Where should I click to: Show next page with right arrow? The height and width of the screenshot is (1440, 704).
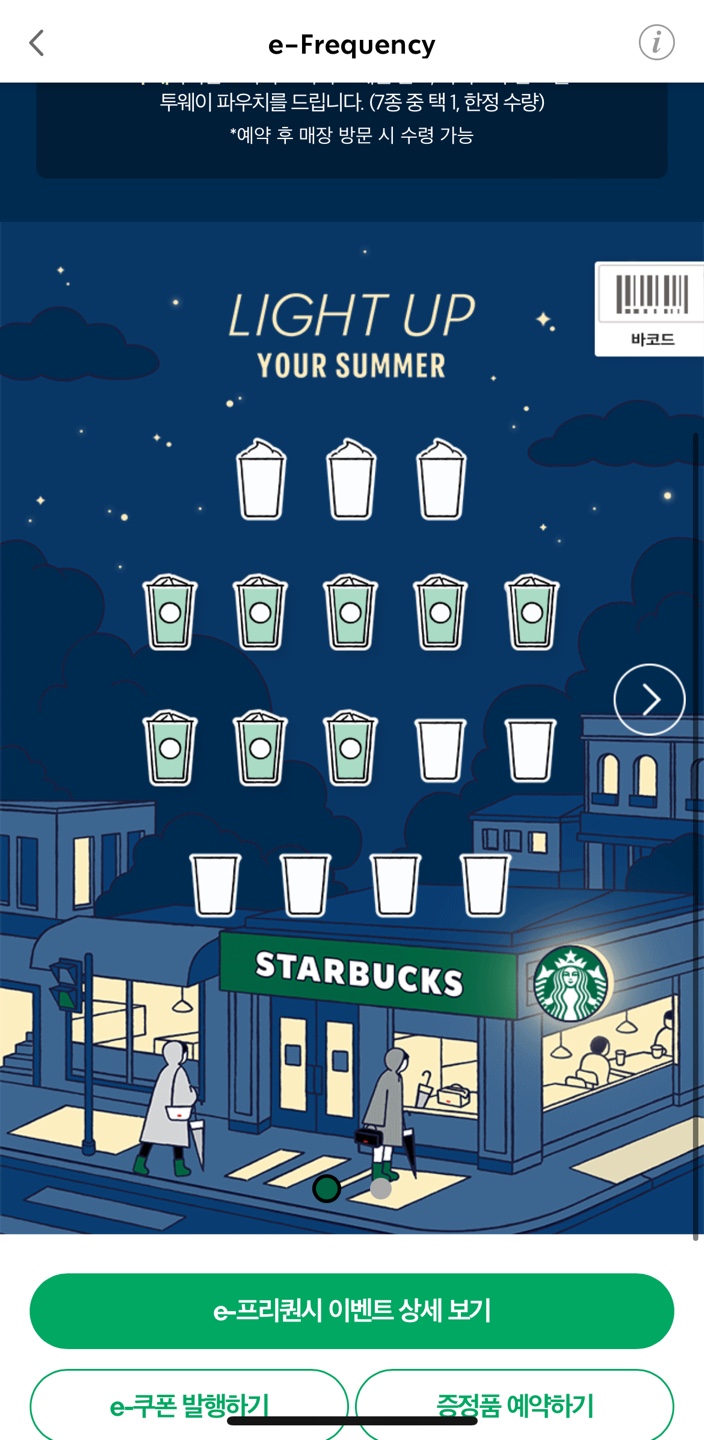click(649, 700)
